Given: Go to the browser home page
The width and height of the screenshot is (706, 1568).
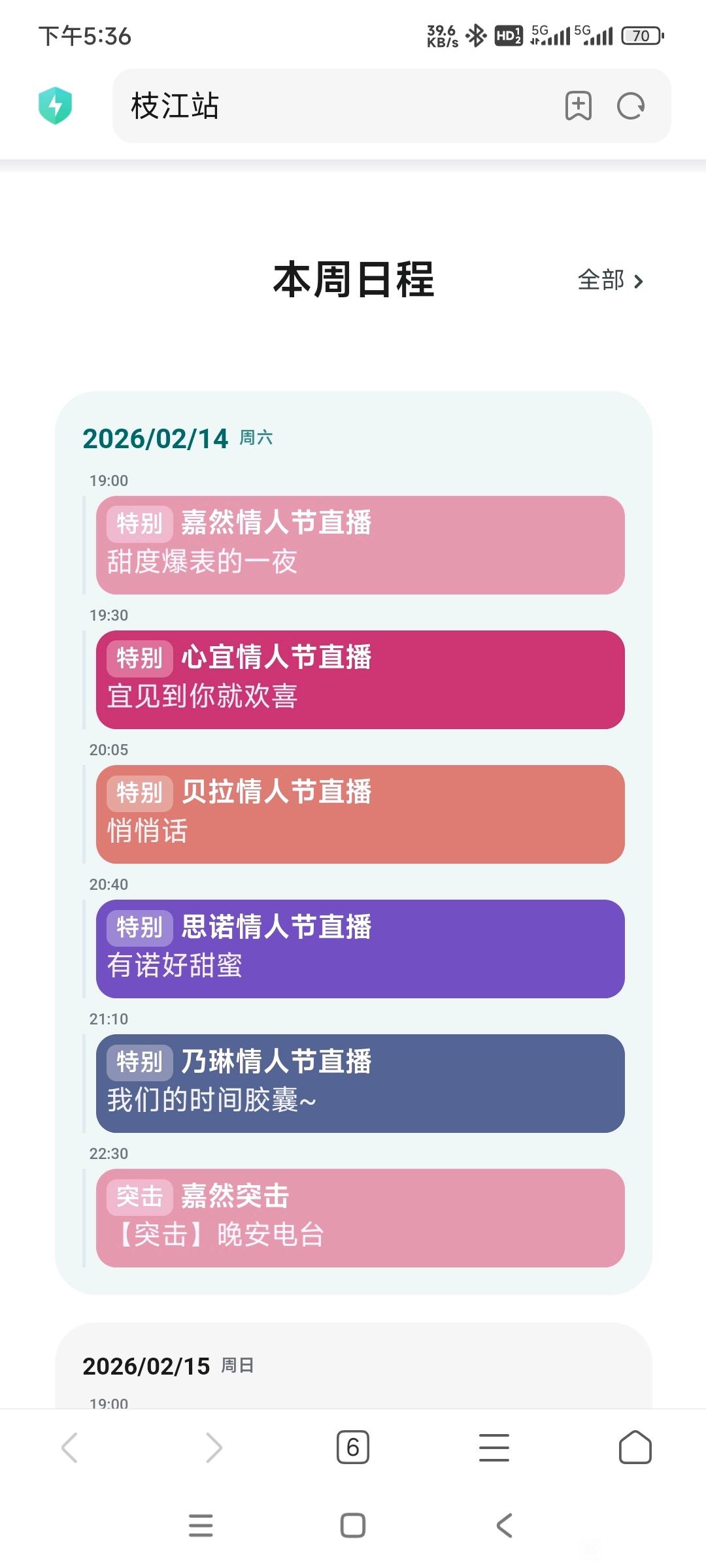Looking at the screenshot, I should [x=635, y=1447].
